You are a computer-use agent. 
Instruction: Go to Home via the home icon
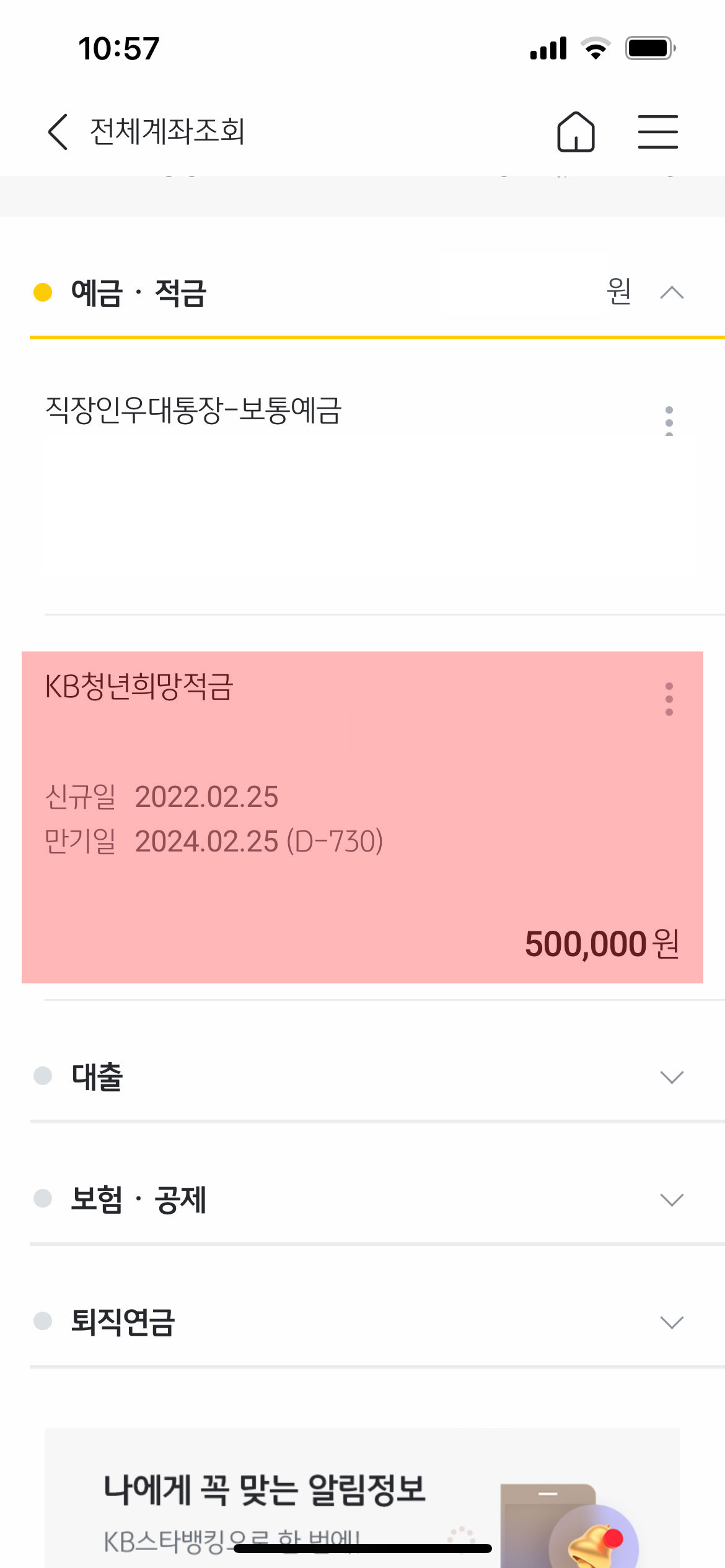click(x=576, y=131)
